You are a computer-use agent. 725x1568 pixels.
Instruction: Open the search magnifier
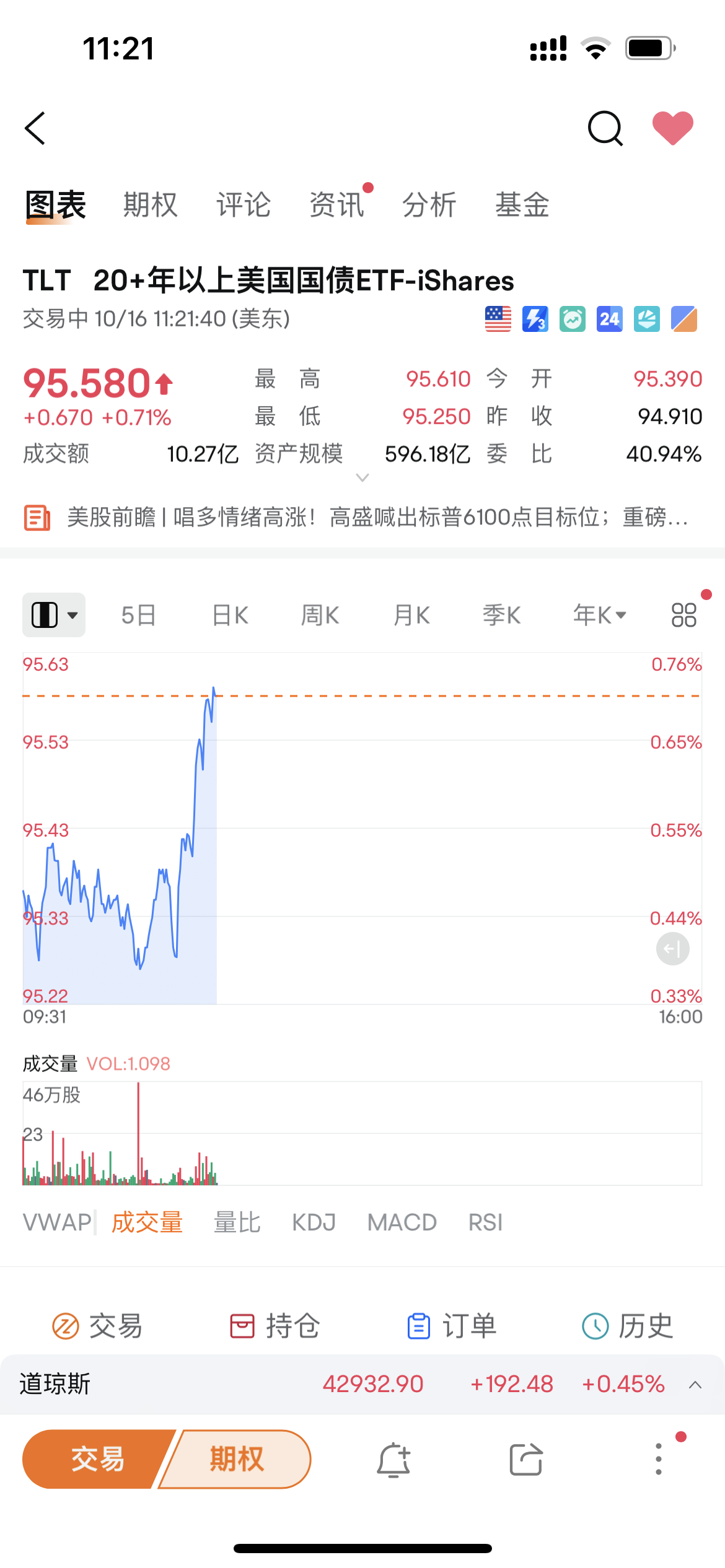coord(604,128)
